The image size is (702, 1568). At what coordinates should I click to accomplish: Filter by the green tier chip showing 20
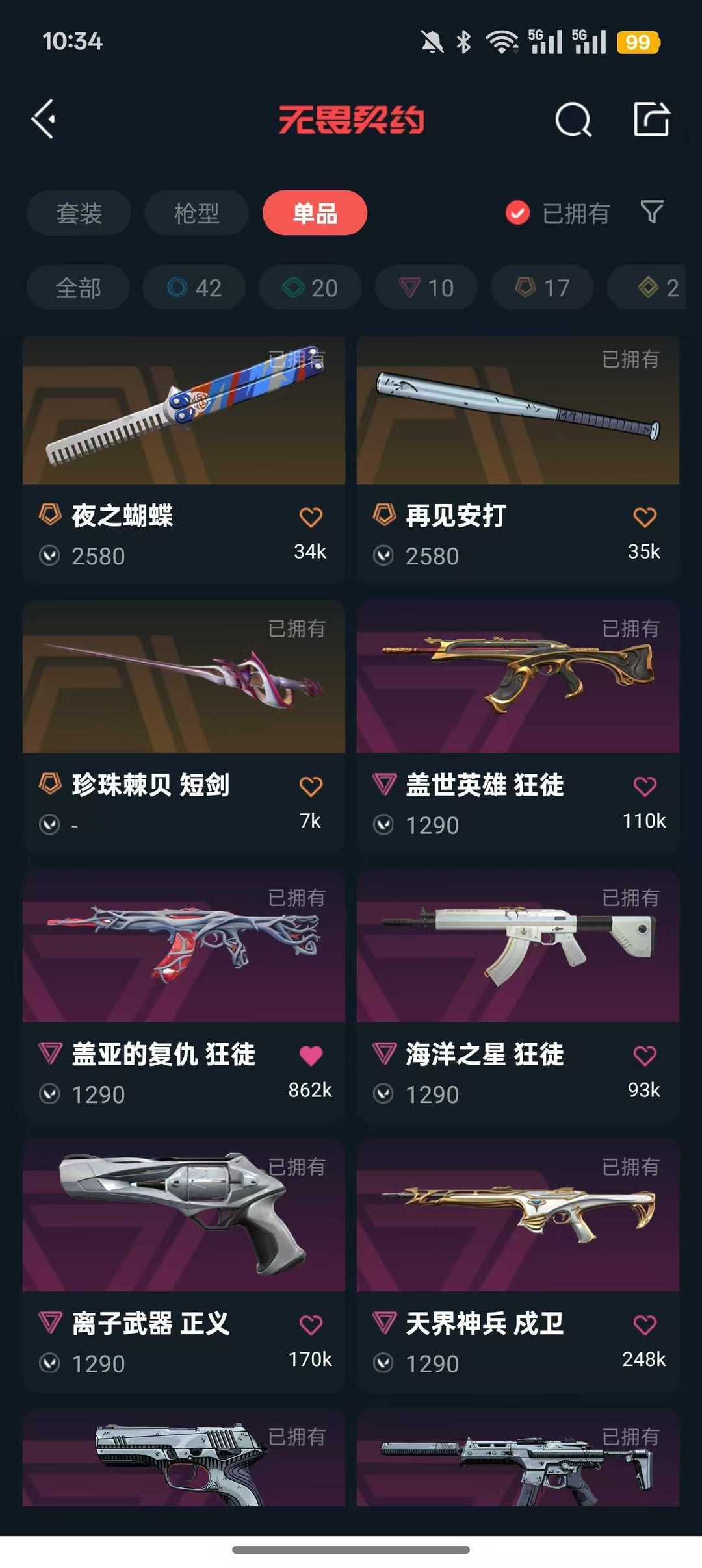(x=310, y=288)
